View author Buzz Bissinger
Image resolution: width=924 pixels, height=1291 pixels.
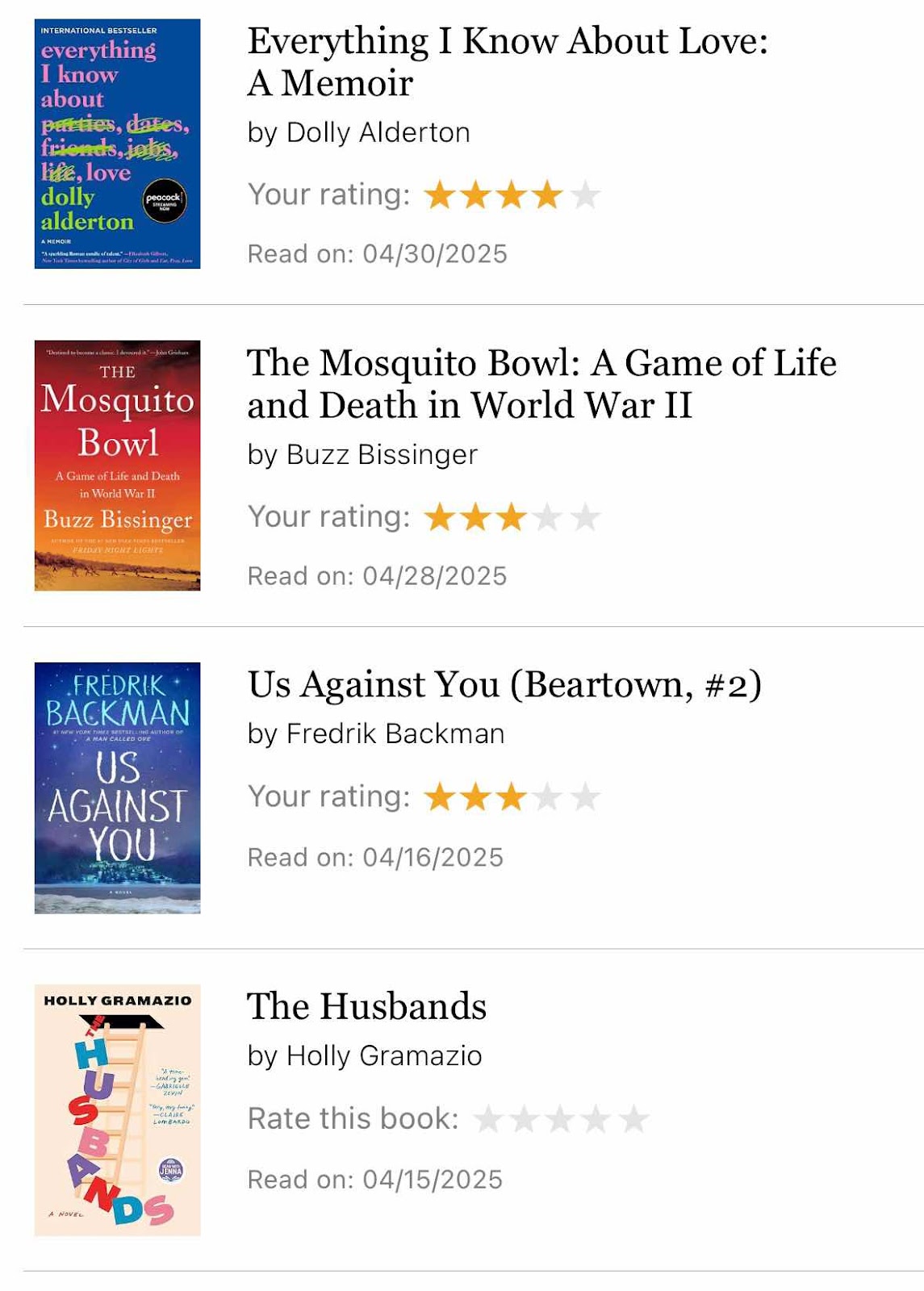pos(382,454)
